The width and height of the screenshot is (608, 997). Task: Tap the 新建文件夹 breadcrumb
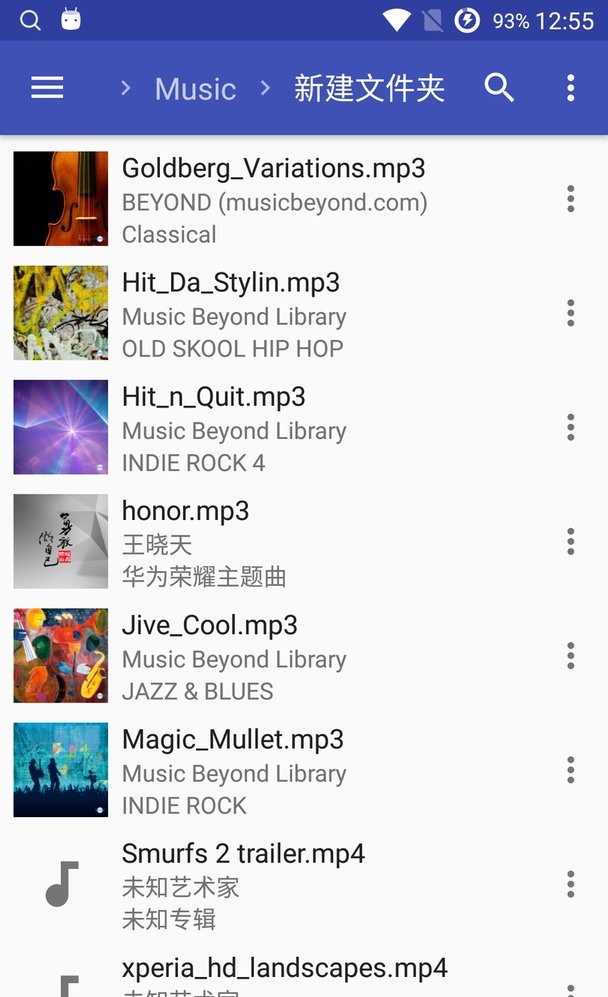tap(369, 88)
